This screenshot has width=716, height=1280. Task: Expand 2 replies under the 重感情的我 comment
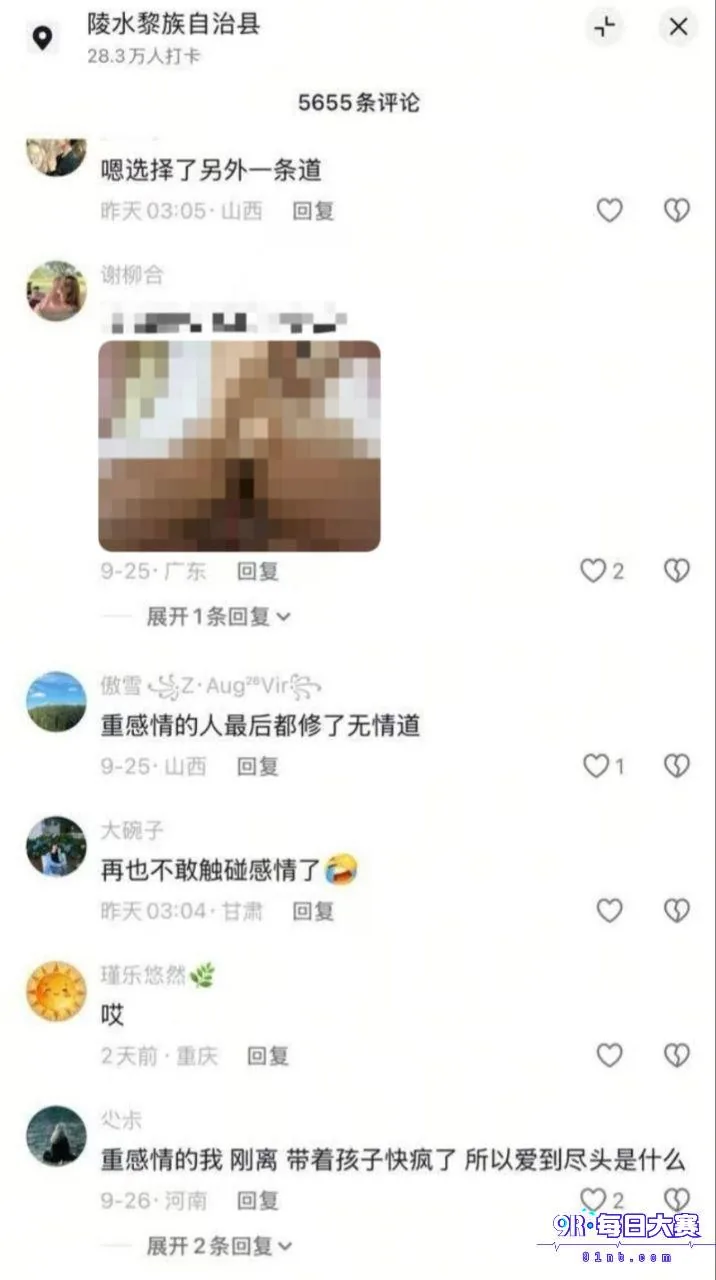point(220,1246)
